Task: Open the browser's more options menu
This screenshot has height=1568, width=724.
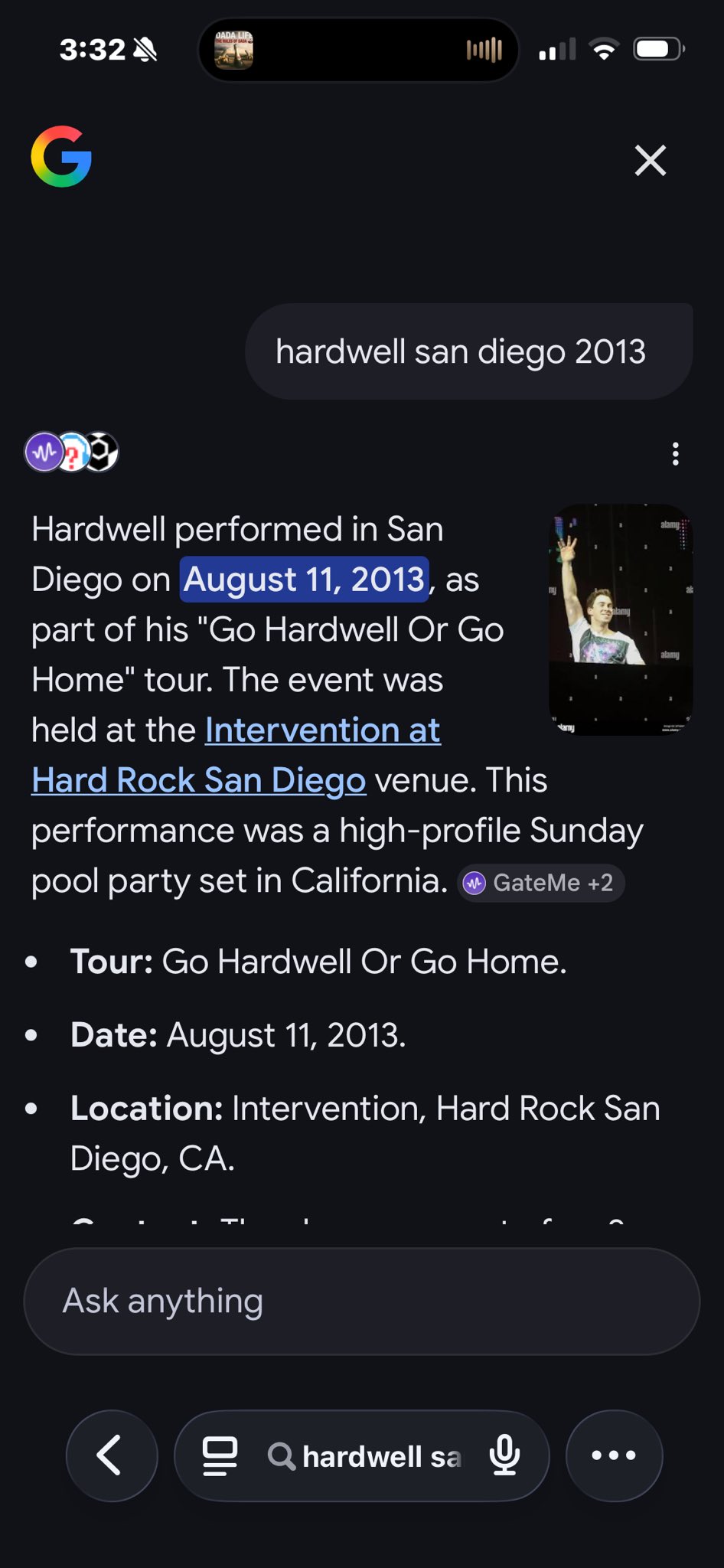Action: click(614, 1455)
